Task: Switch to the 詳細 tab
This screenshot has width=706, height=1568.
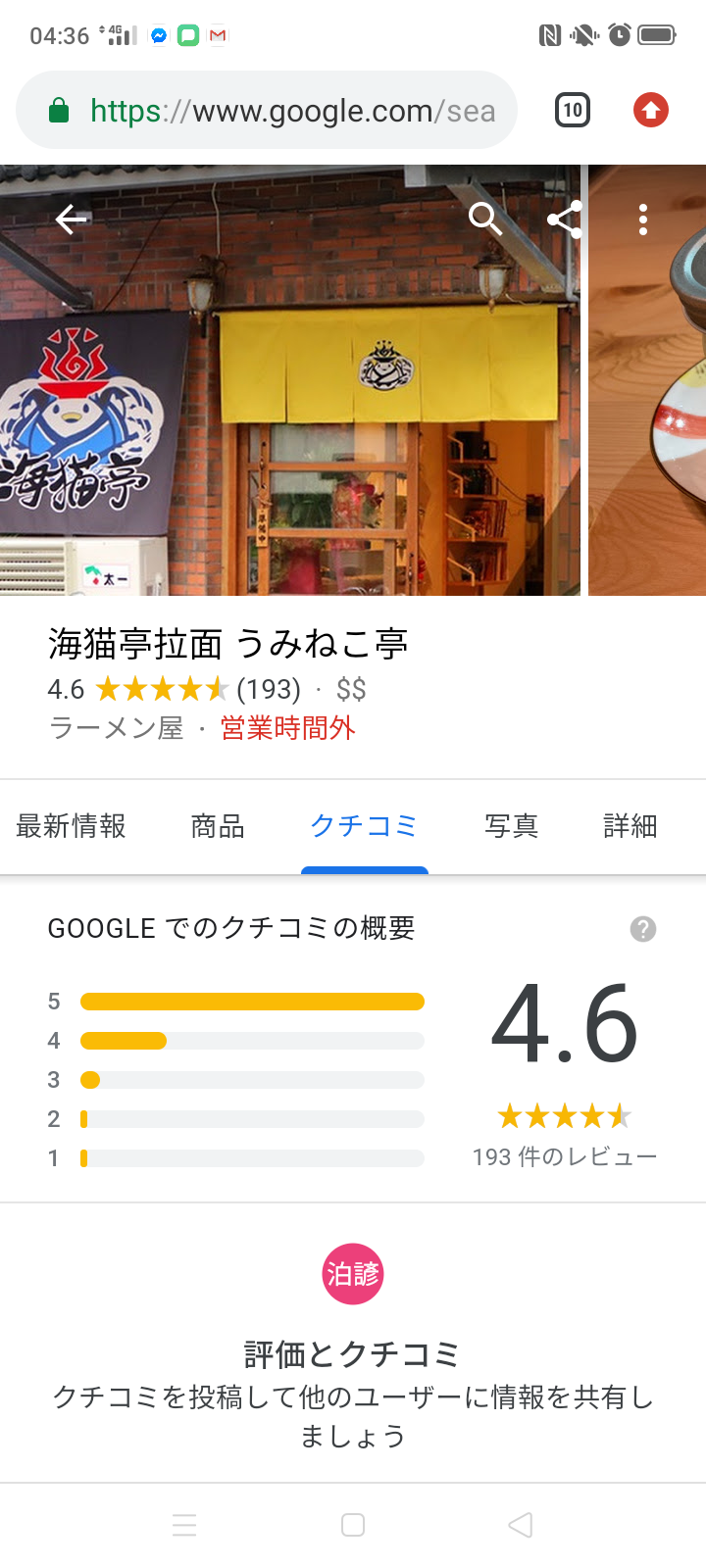Action: 630,826
